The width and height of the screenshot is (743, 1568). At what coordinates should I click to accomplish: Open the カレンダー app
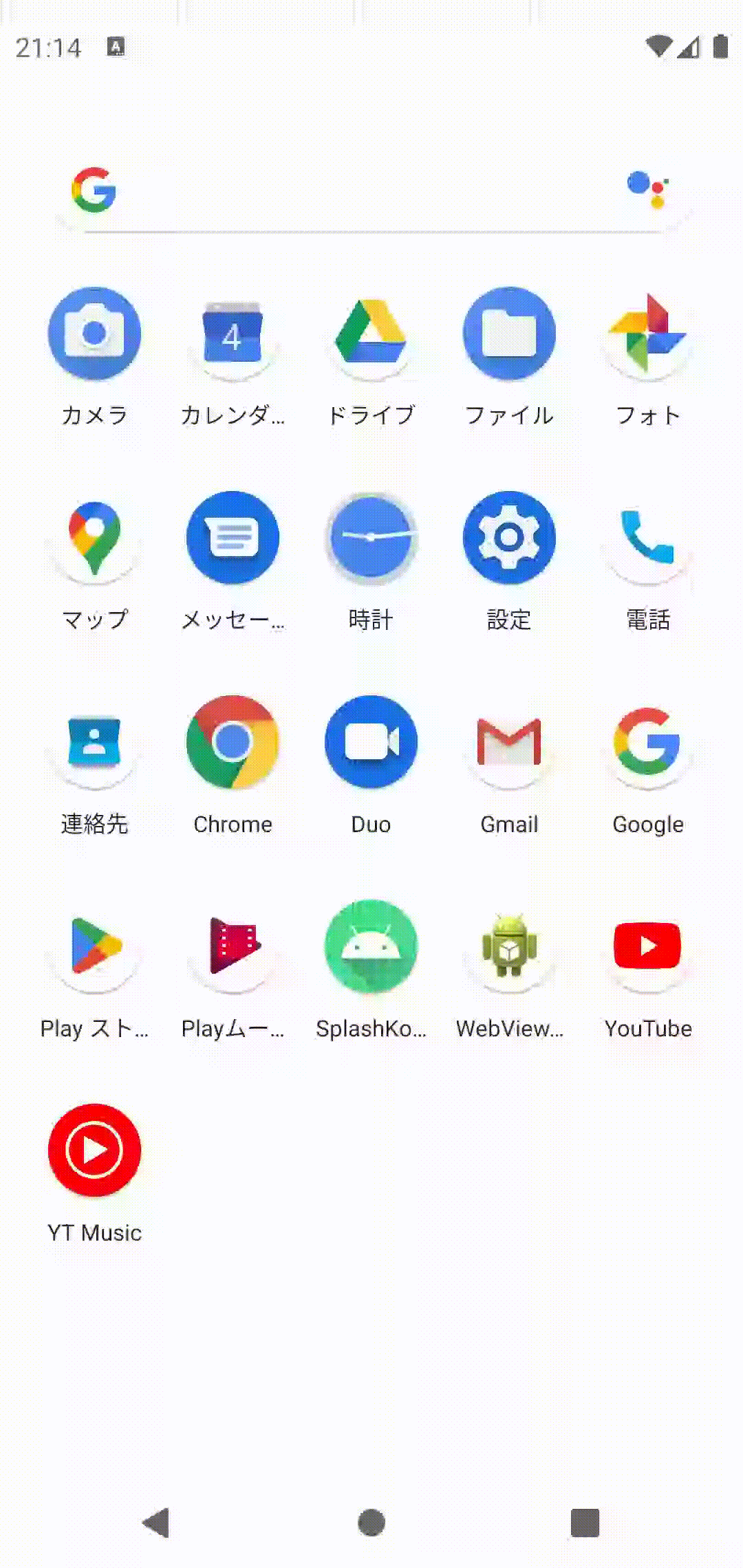coord(233,334)
